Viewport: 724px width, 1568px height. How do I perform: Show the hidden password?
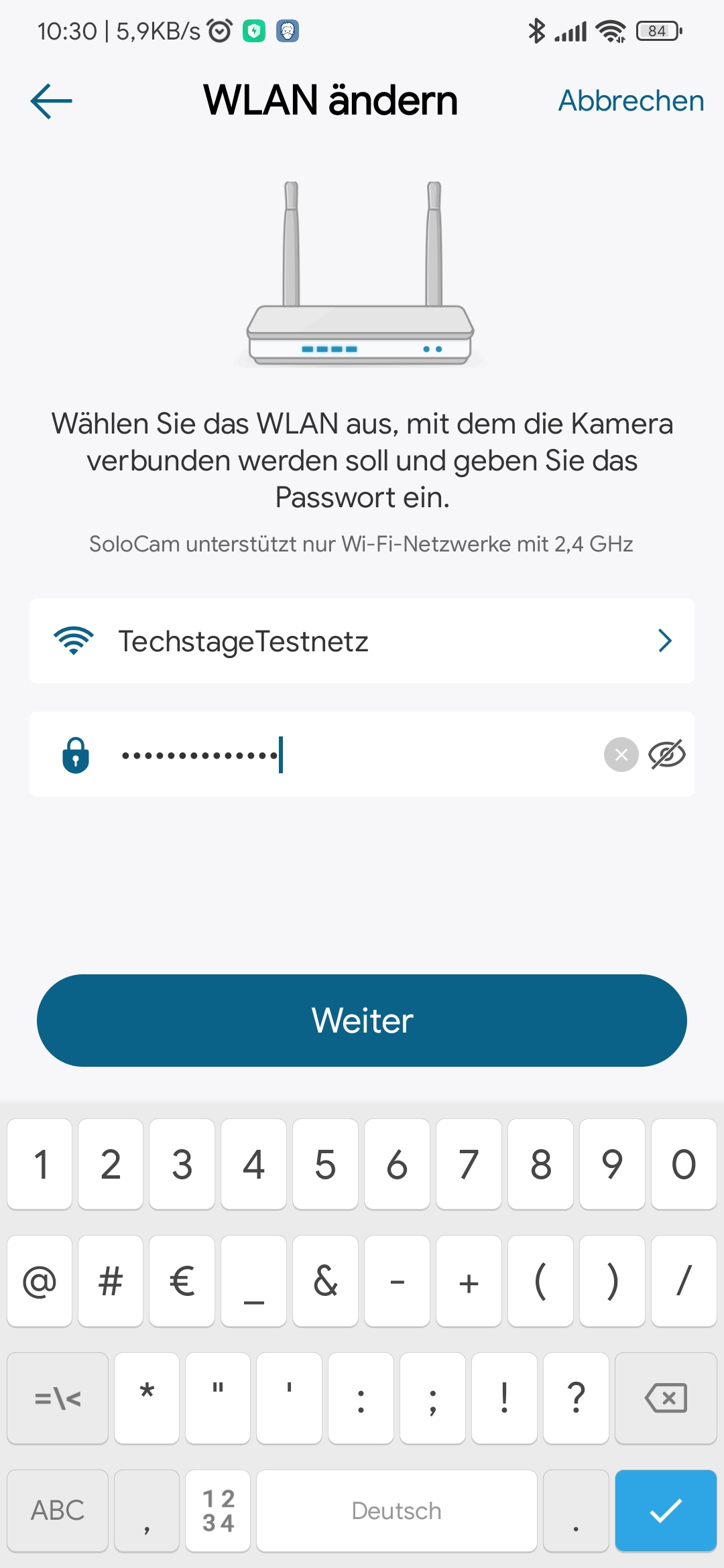(x=667, y=755)
